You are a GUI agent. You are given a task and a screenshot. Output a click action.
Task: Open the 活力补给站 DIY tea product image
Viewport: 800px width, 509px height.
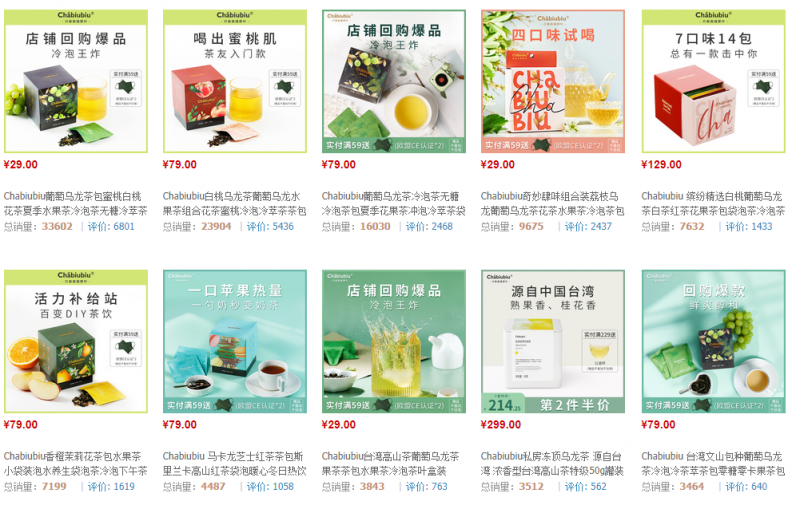click(x=76, y=341)
